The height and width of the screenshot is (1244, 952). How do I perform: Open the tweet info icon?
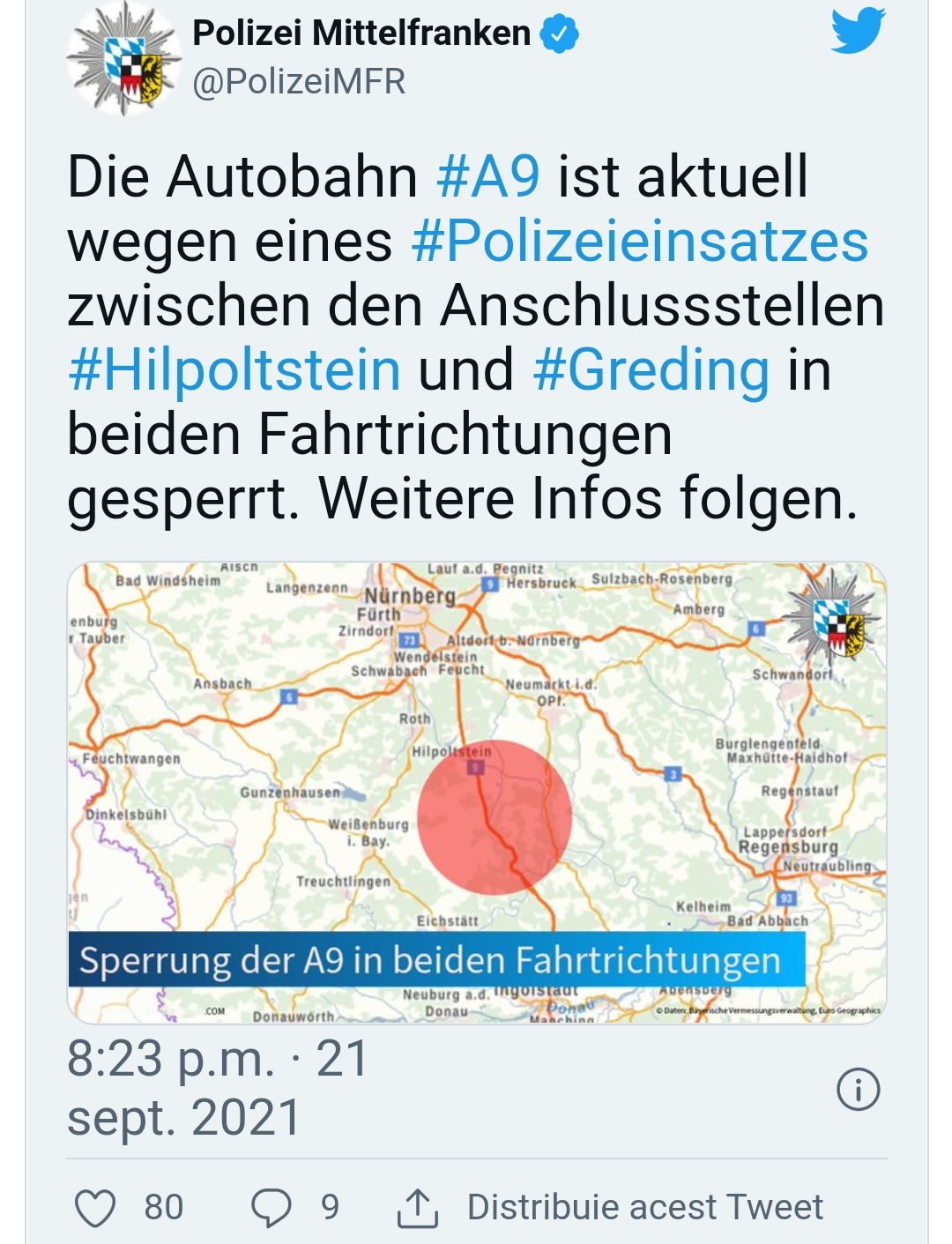tap(858, 1089)
